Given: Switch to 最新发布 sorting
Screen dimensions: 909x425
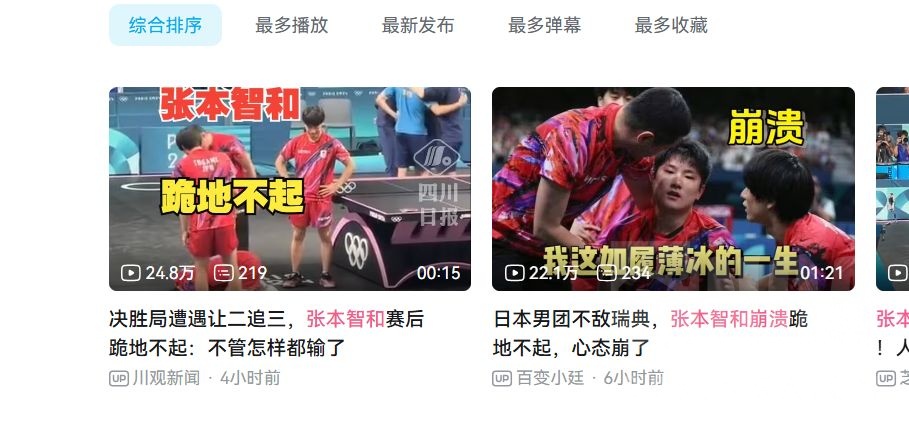Looking at the screenshot, I should click(x=418, y=26).
